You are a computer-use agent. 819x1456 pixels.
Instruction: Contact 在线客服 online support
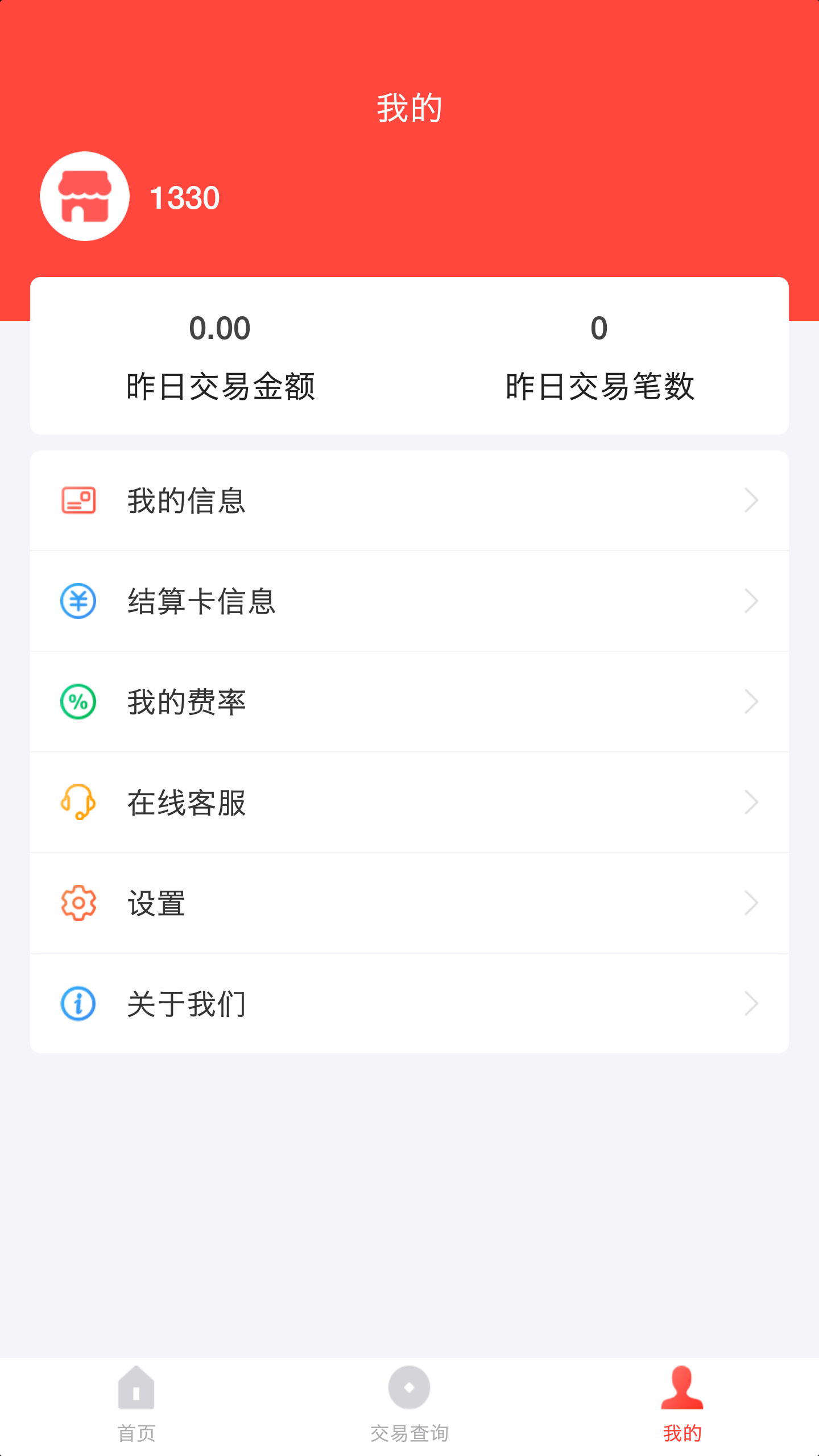point(409,803)
